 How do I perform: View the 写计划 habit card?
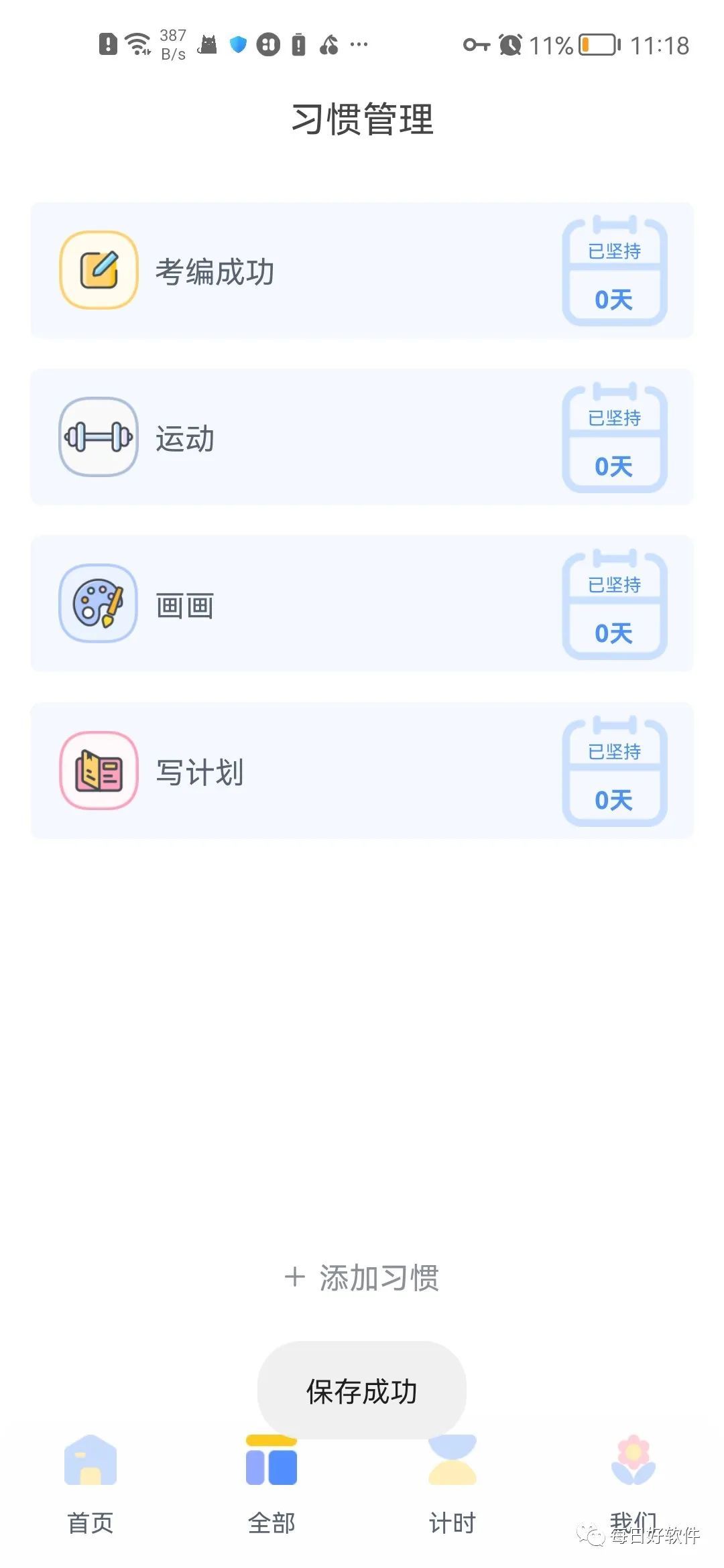pos(362,771)
